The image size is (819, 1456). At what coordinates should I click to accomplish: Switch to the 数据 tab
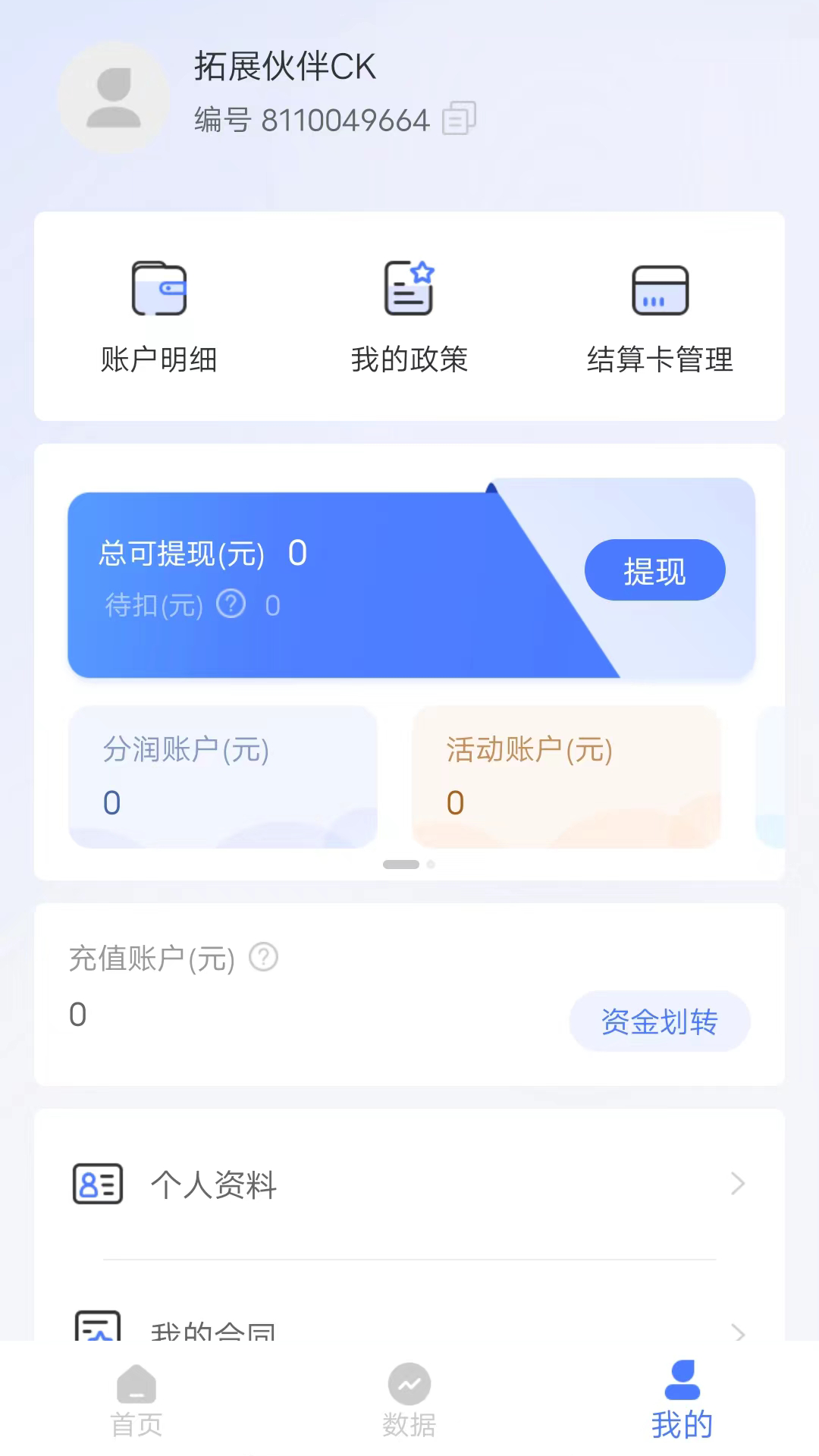pos(409,1399)
